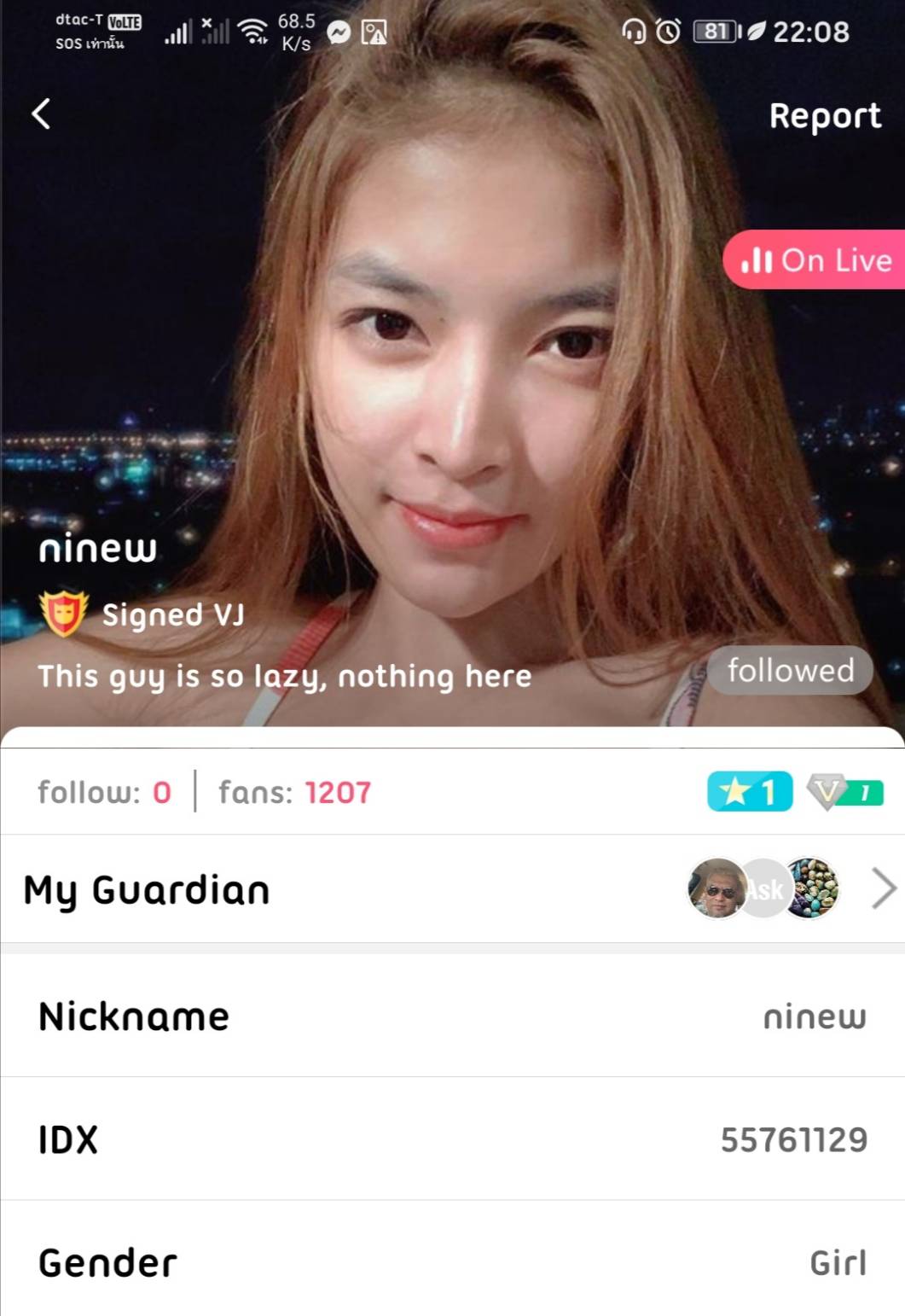Tap the followed button to unfollow
Viewport: 905px width, 1316px height.
790,671
